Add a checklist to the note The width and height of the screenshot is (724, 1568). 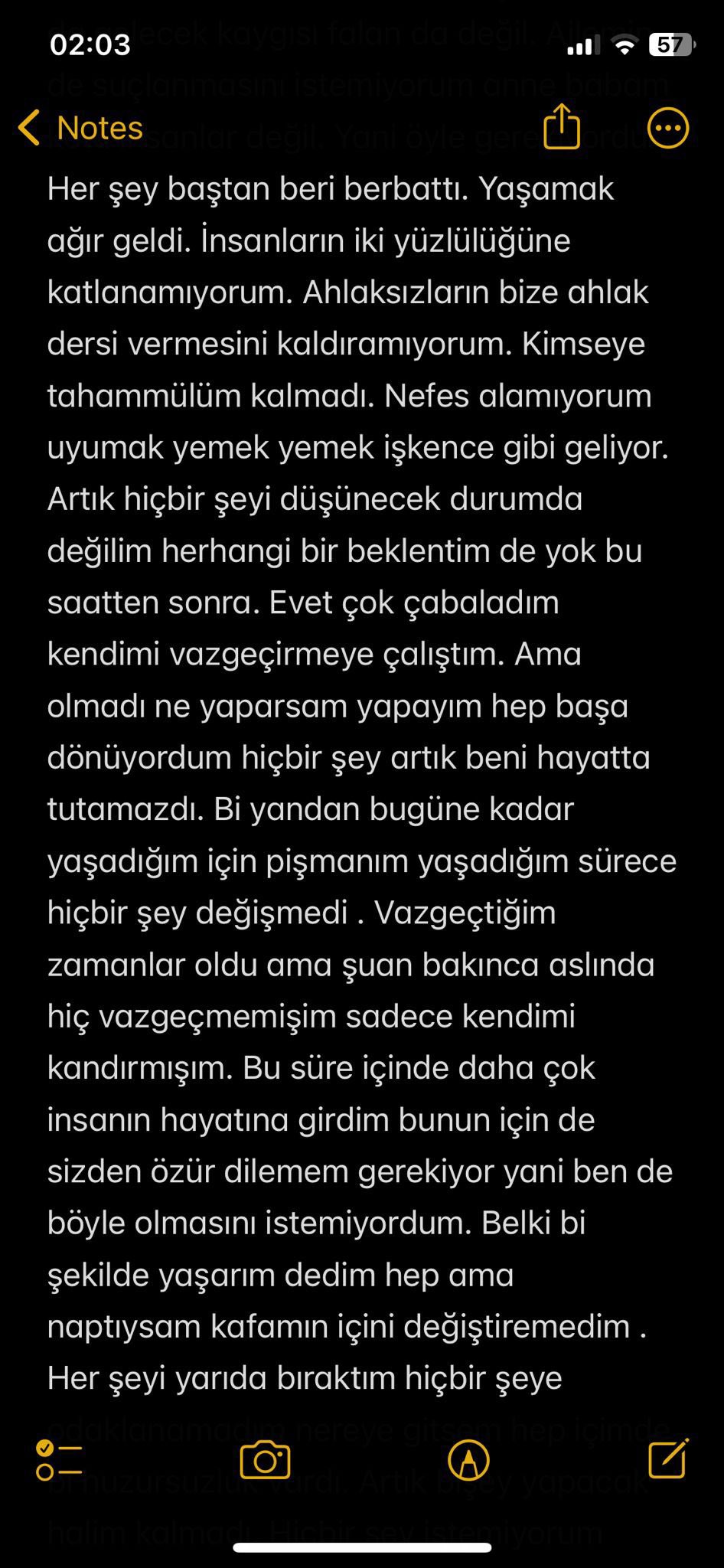point(59,1460)
